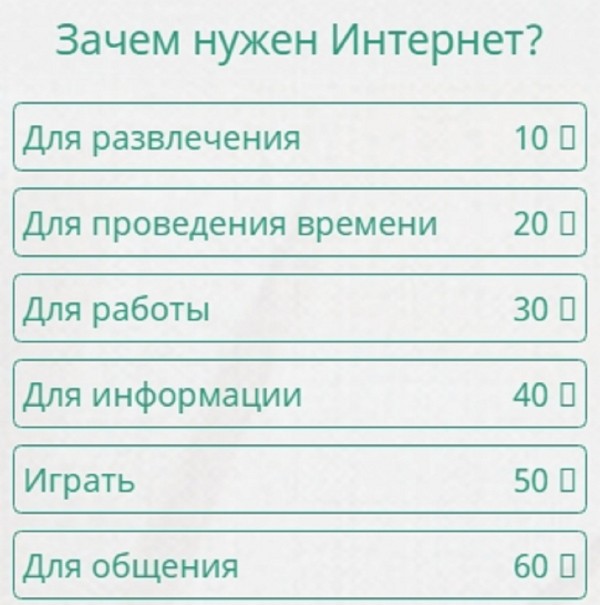Tap the 'Для работы' answer

pos(300,309)
